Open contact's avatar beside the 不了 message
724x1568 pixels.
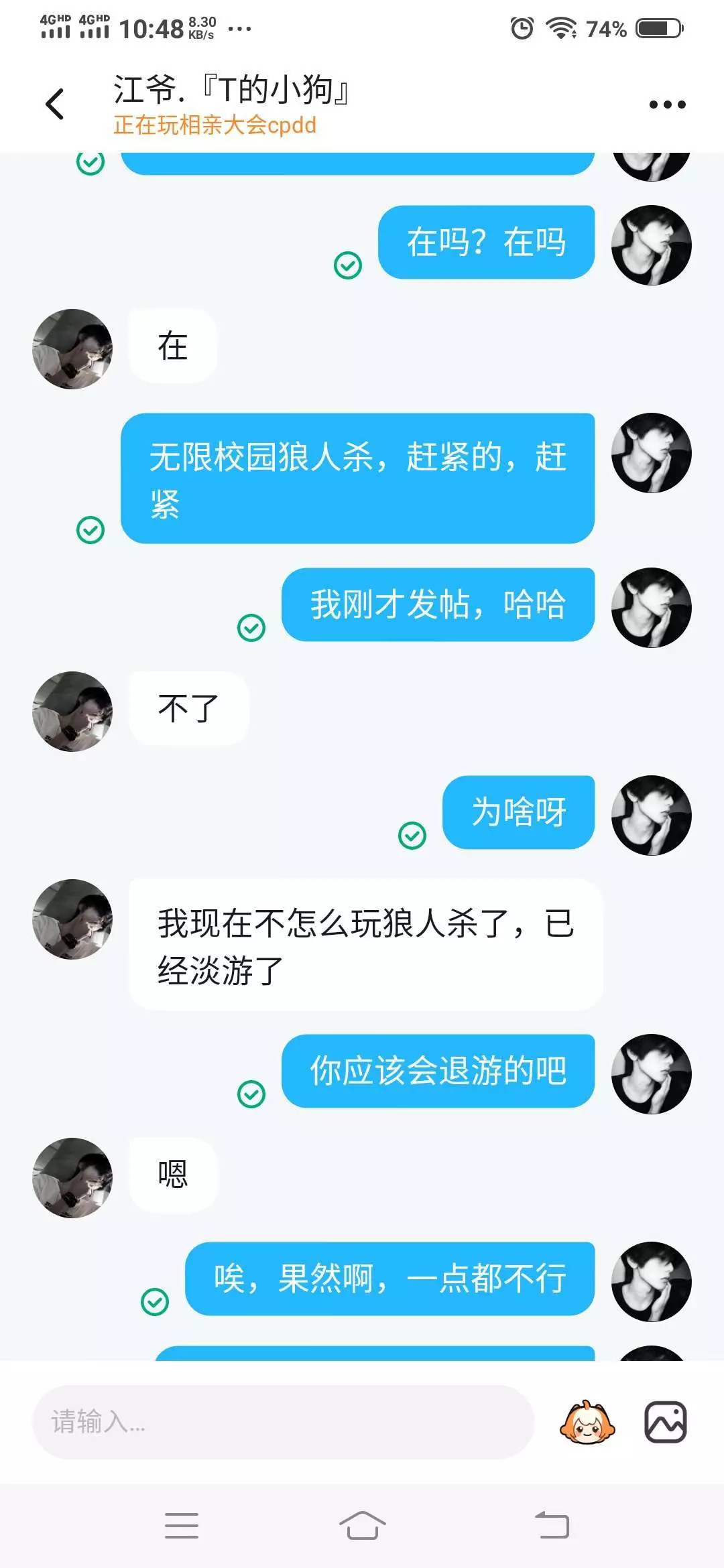[72, 712]
